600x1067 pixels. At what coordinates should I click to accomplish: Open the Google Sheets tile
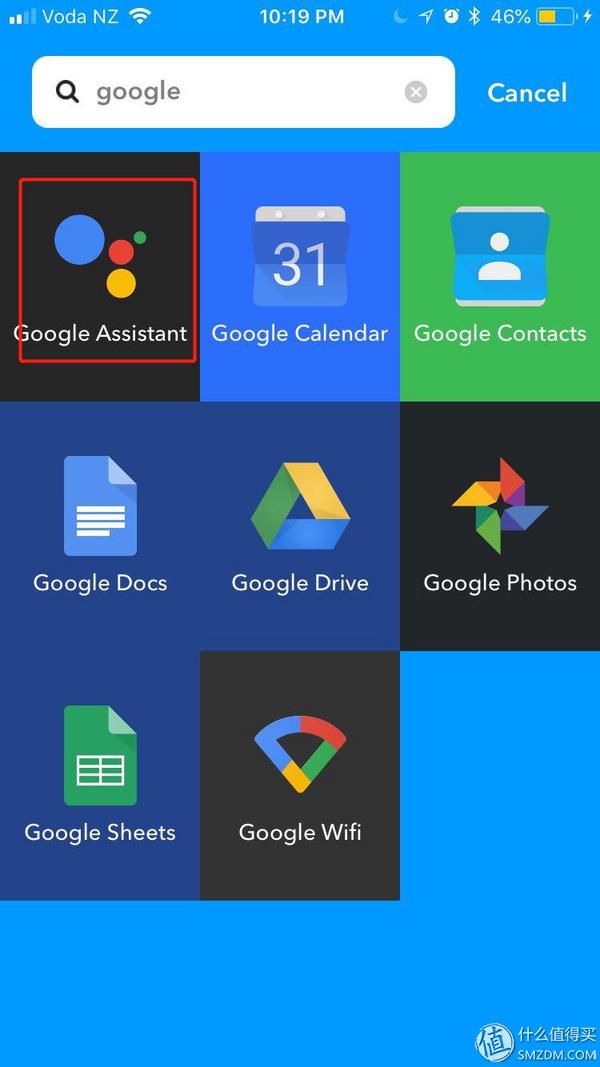[100, 776]
